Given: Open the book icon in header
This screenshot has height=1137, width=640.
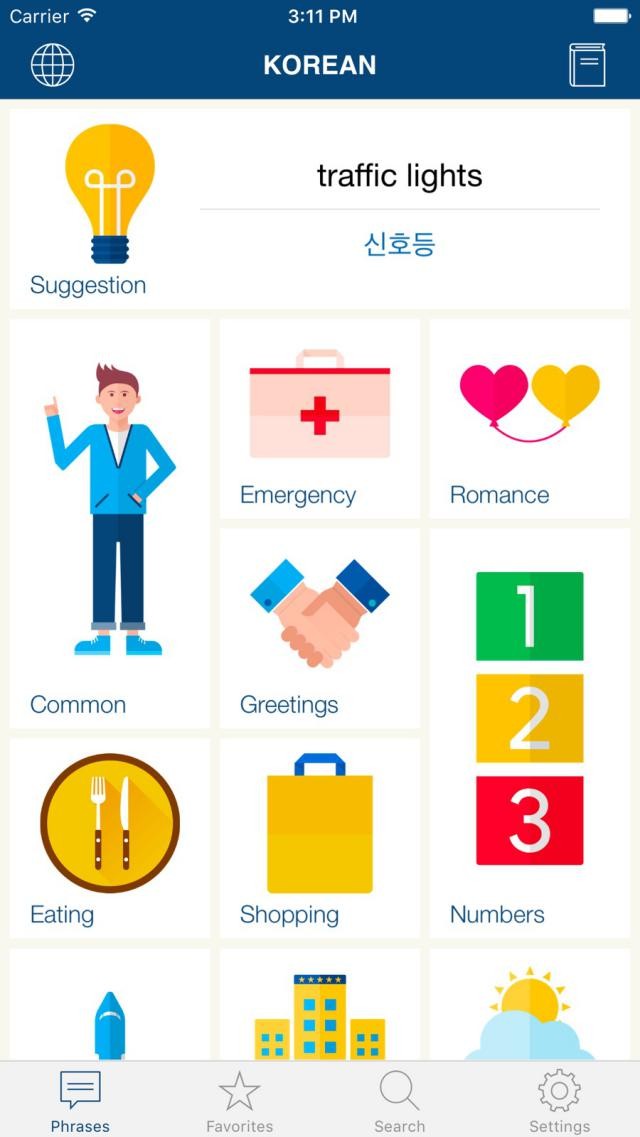Looking at the screenshot, I should pos(587,65).
